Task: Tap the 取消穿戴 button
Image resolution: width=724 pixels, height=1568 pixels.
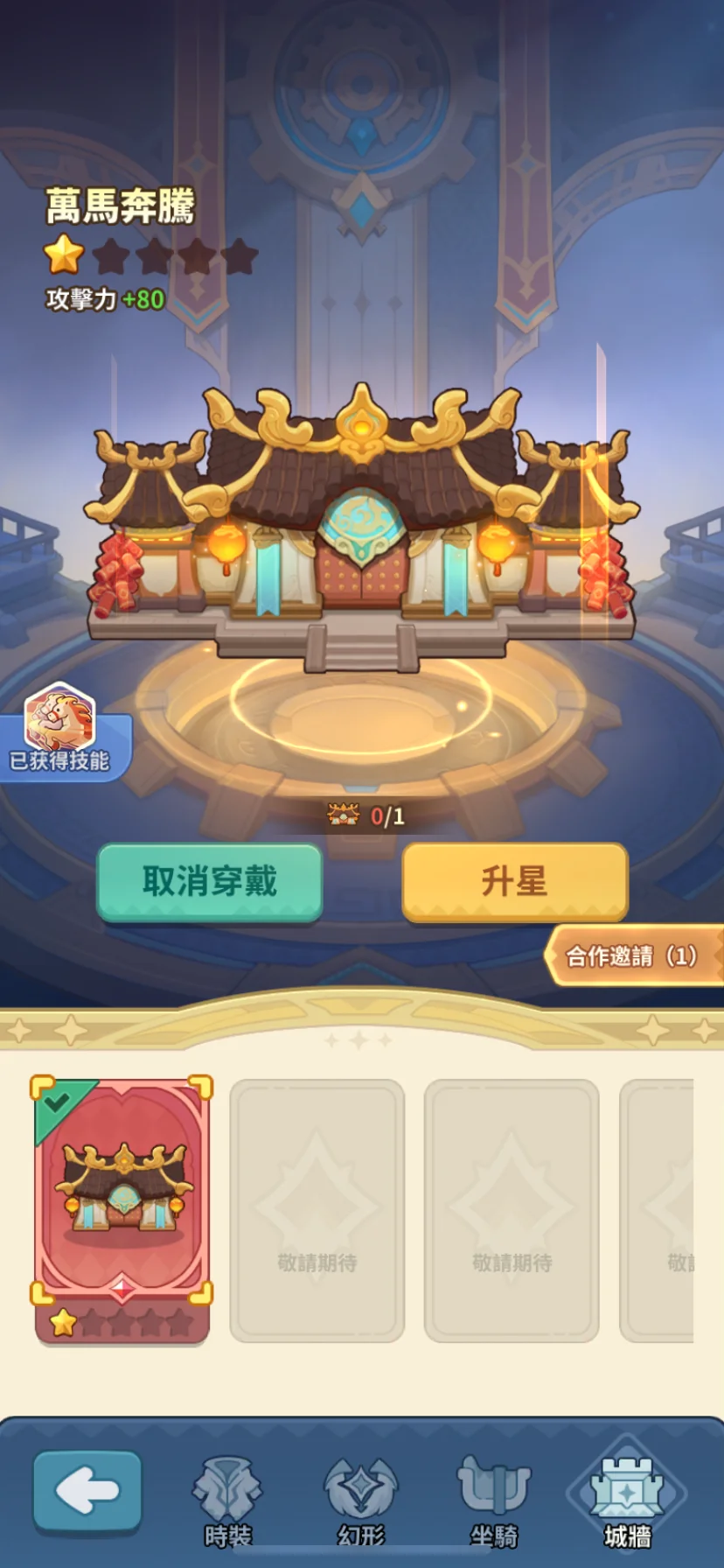Action: click(209, 882)
